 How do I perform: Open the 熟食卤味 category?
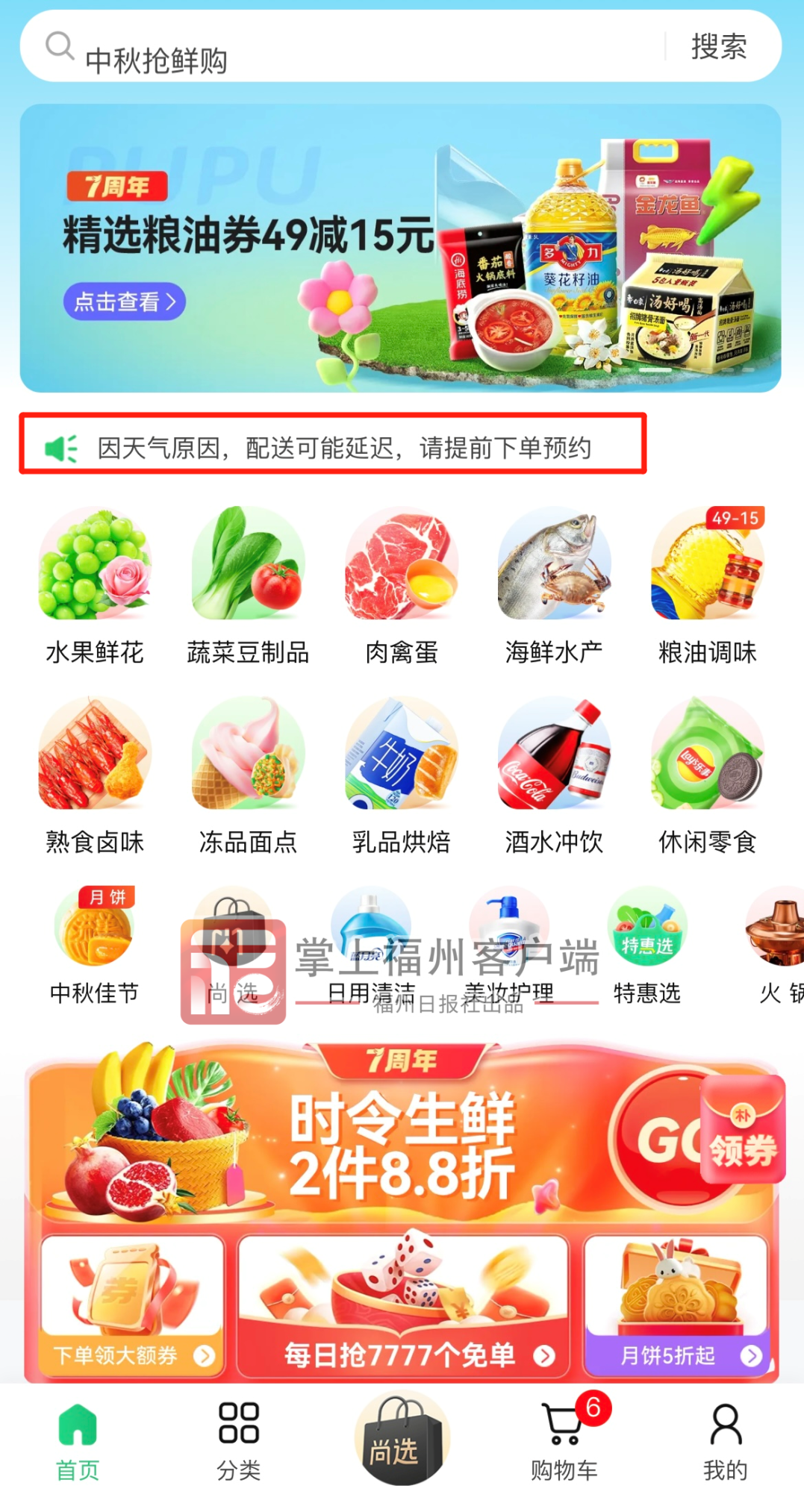tap(95, 776)
